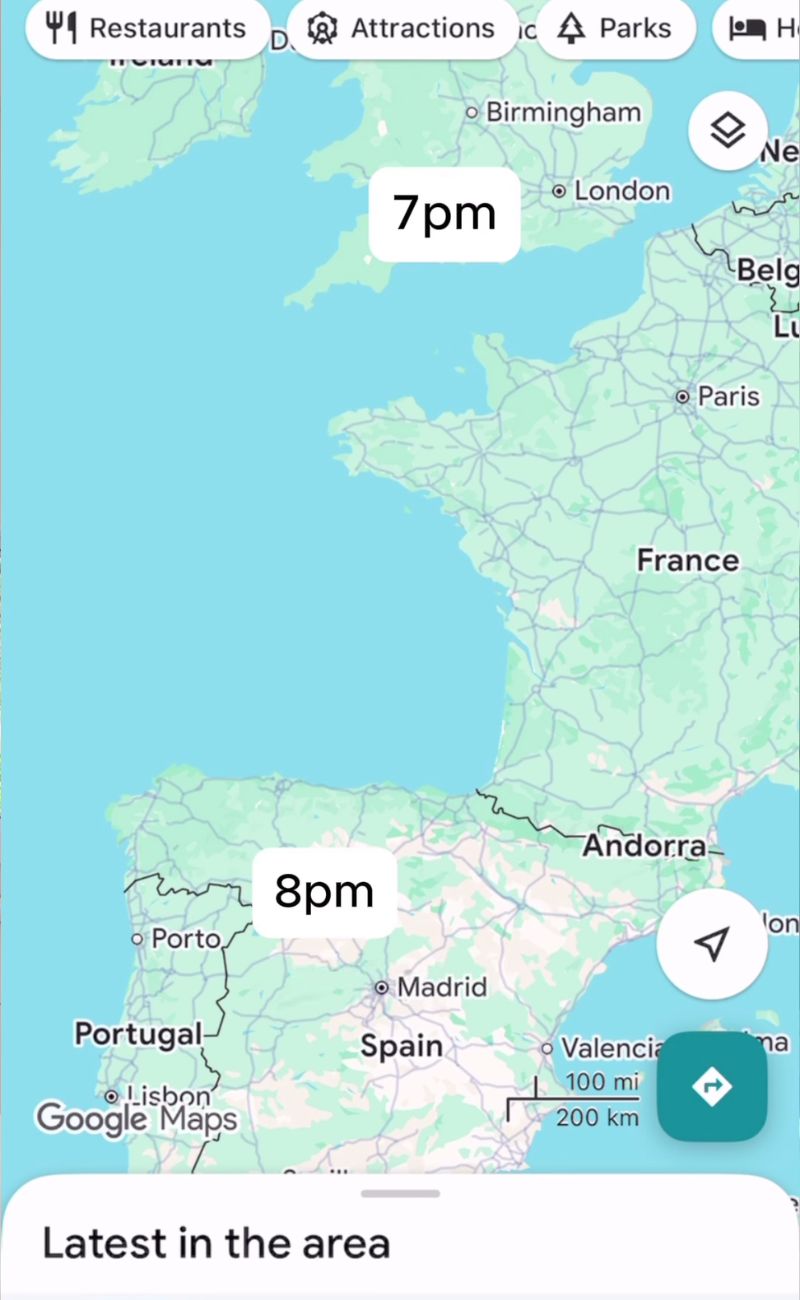Show Attractions on the map
This screenshot has width=800, height=1300.
pyautogui.click(x=403, y=28)
